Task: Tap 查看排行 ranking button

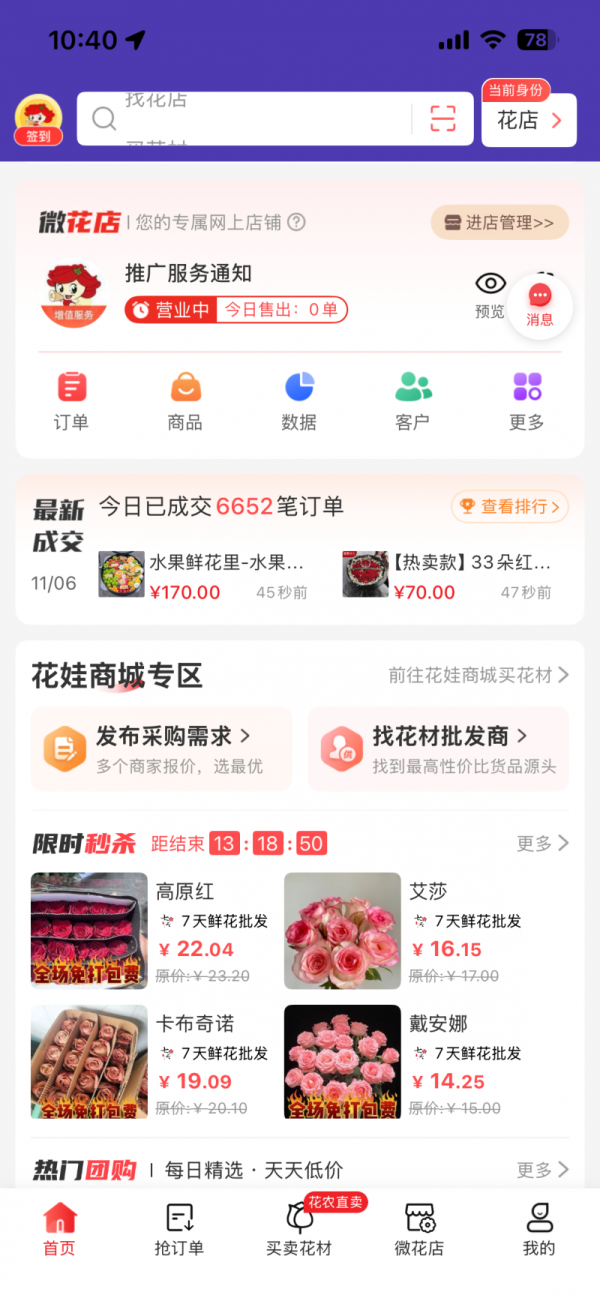Action: [510, 507]
